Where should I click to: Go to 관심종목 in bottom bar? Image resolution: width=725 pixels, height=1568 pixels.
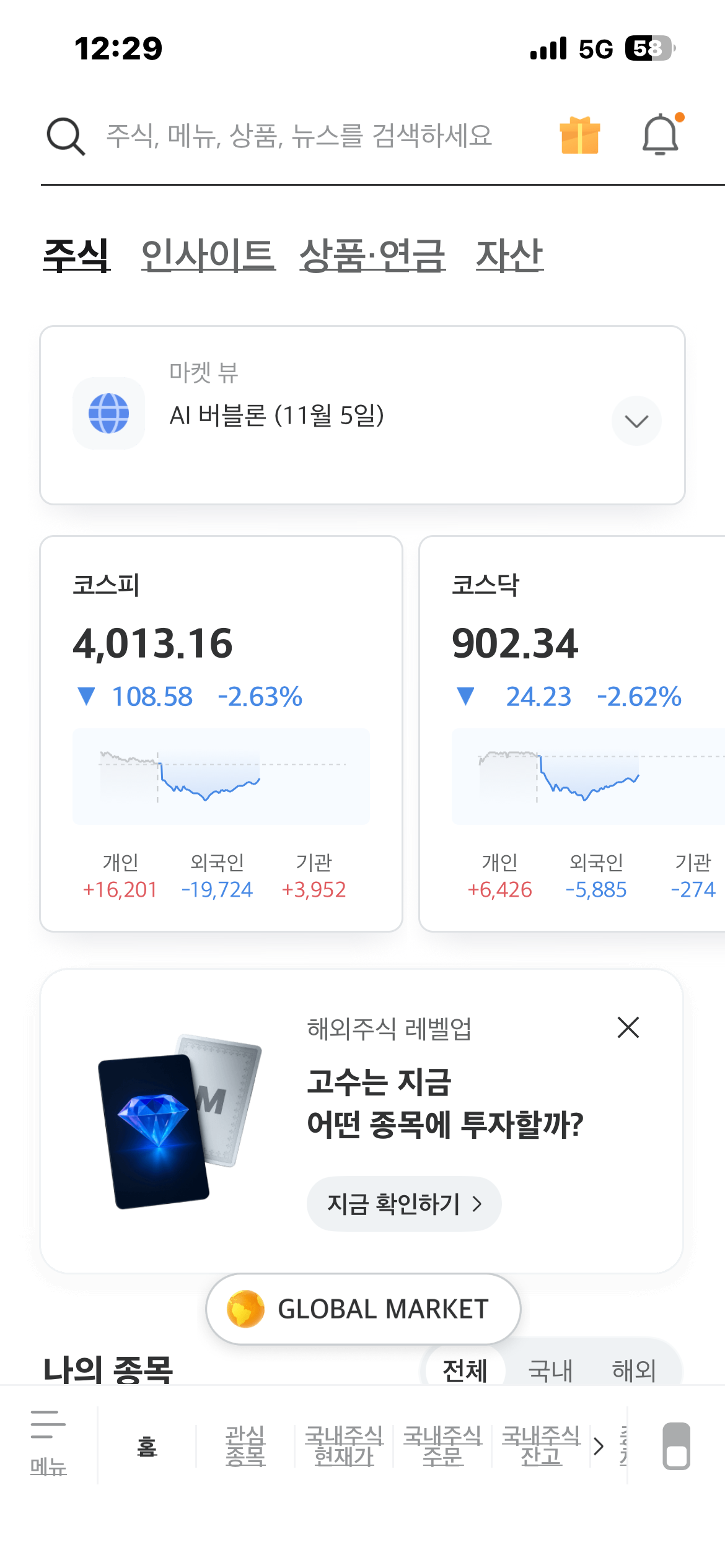pos(245,1446)
